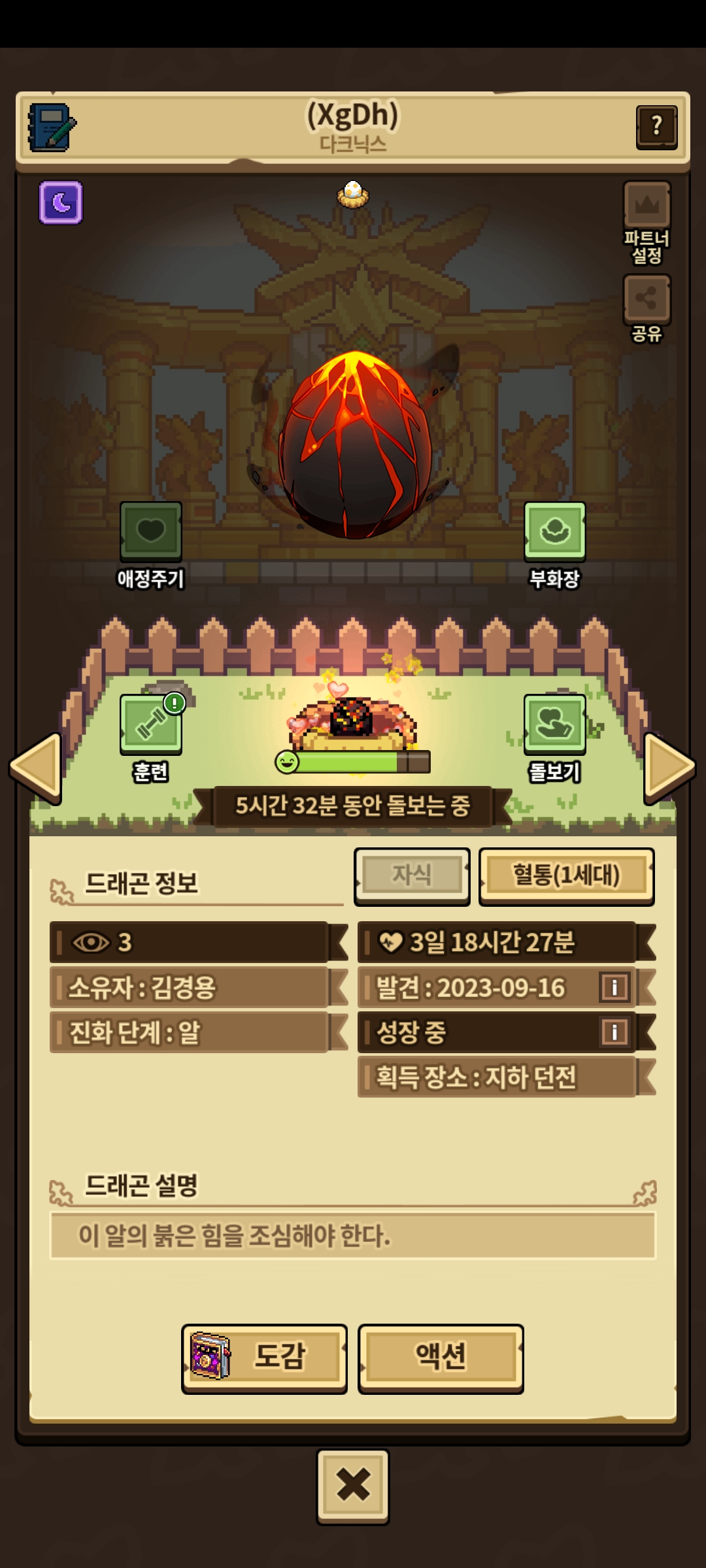The width and height of the screenshot is (706, 1568).
Task: Open 파트너 설정 partner settings
Action: pyautogui.click(x=647, y=222)
